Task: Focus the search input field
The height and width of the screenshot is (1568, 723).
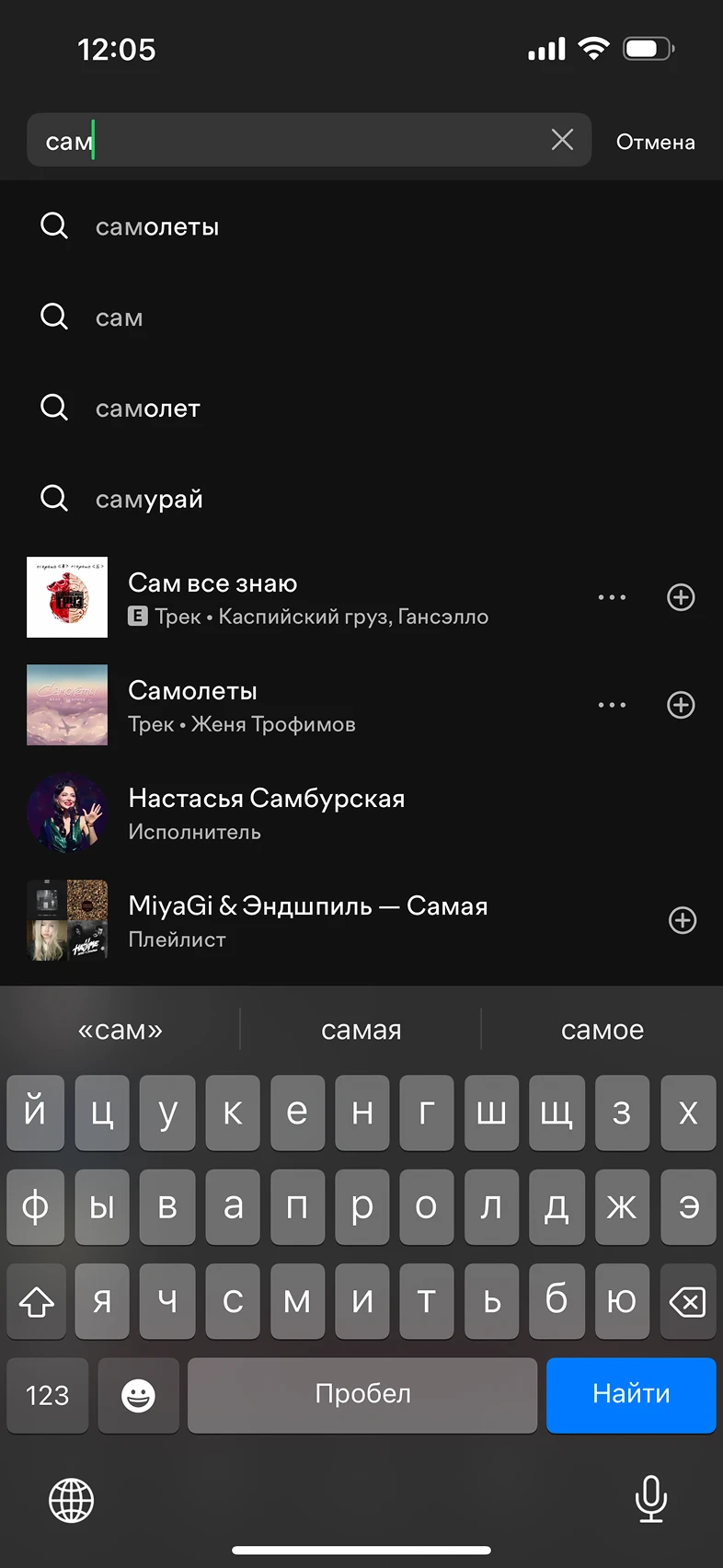Action: point(294,140)
